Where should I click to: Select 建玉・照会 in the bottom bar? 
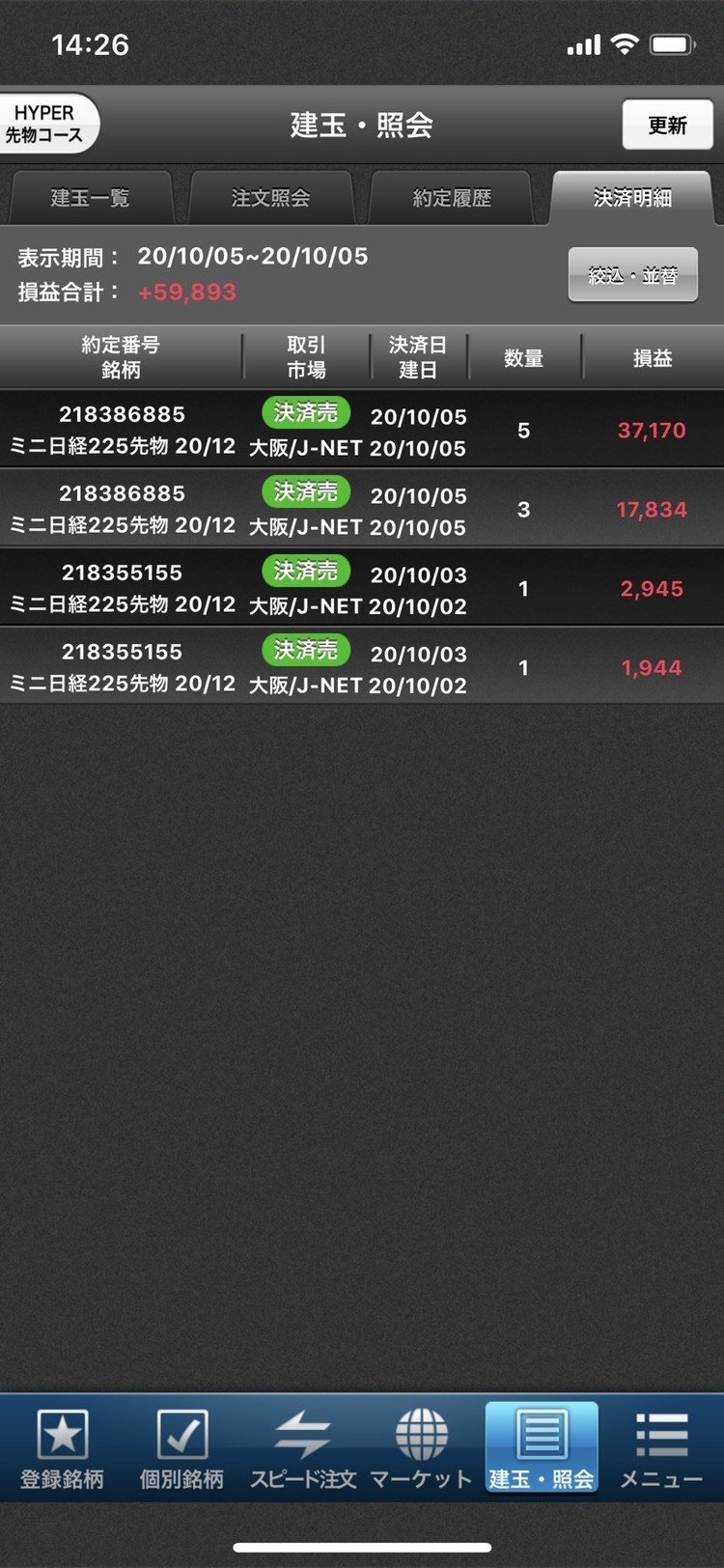click(x=542, y=1448)
